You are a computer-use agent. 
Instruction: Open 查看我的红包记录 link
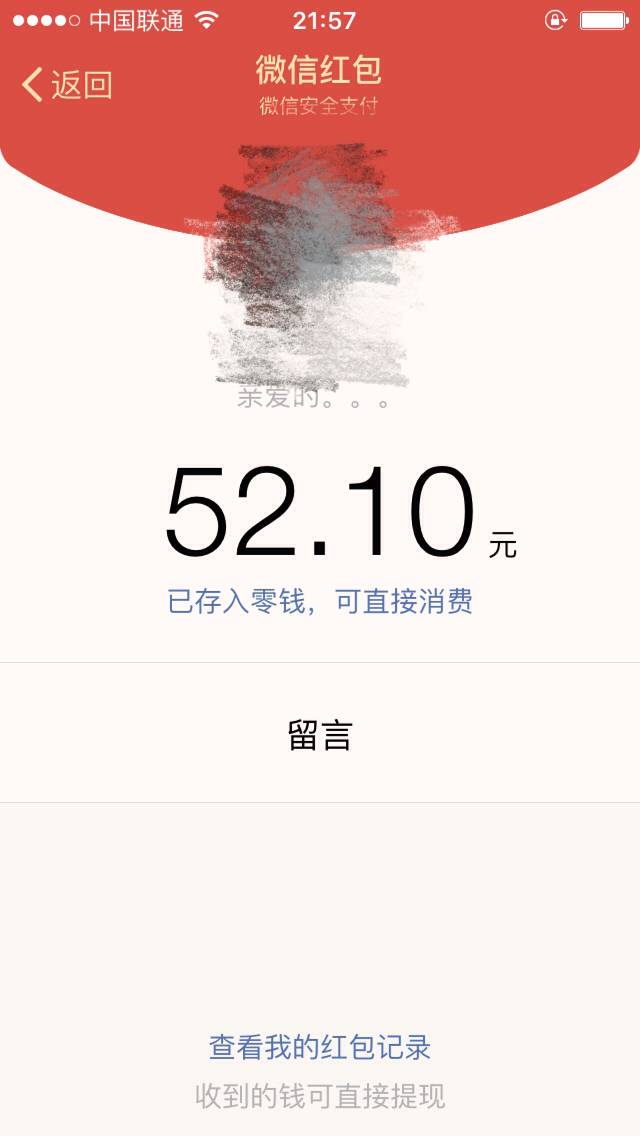click(x=320, y=1048)
